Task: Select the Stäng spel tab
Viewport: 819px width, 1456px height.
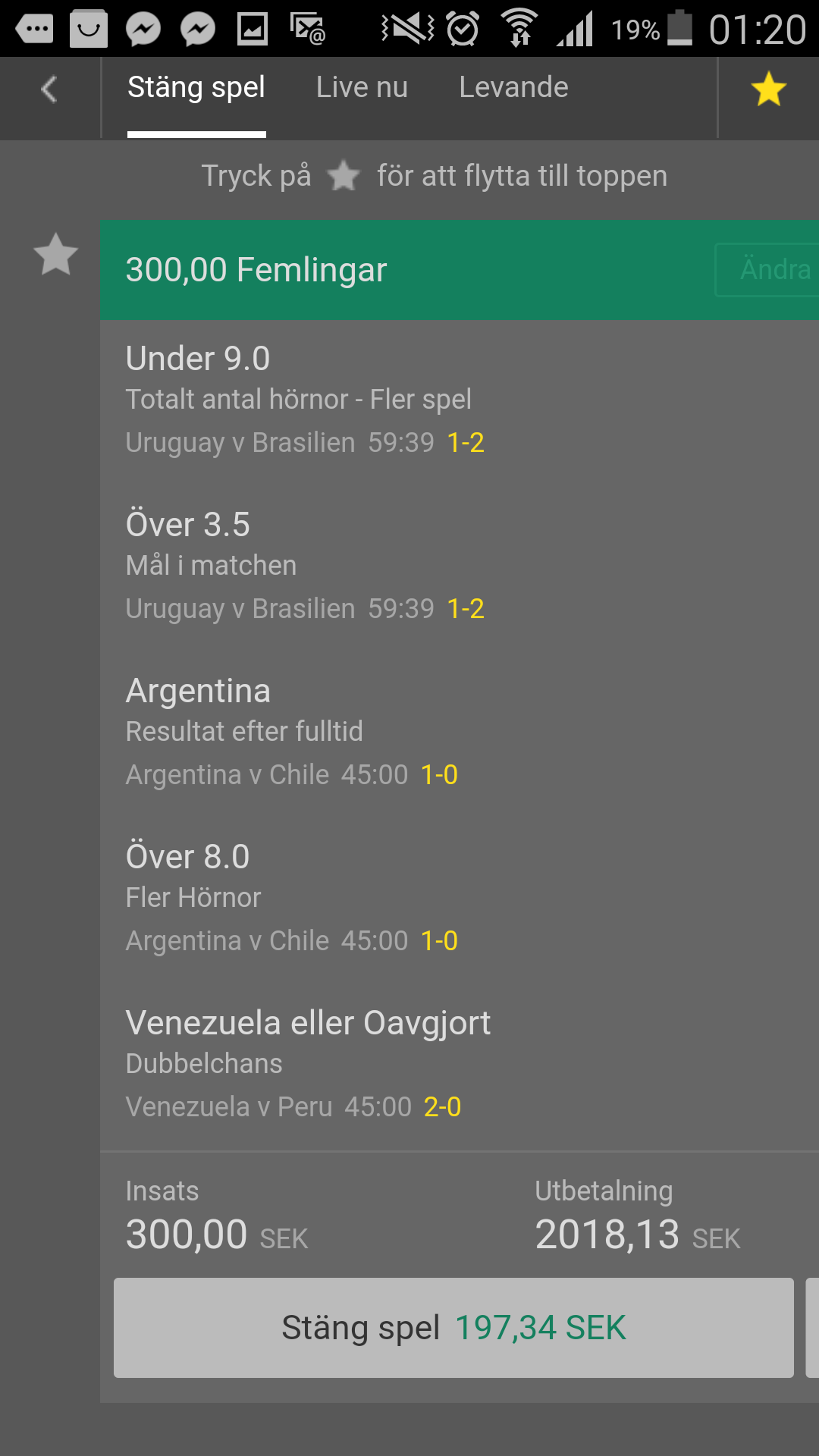Action: pos(196,88)
